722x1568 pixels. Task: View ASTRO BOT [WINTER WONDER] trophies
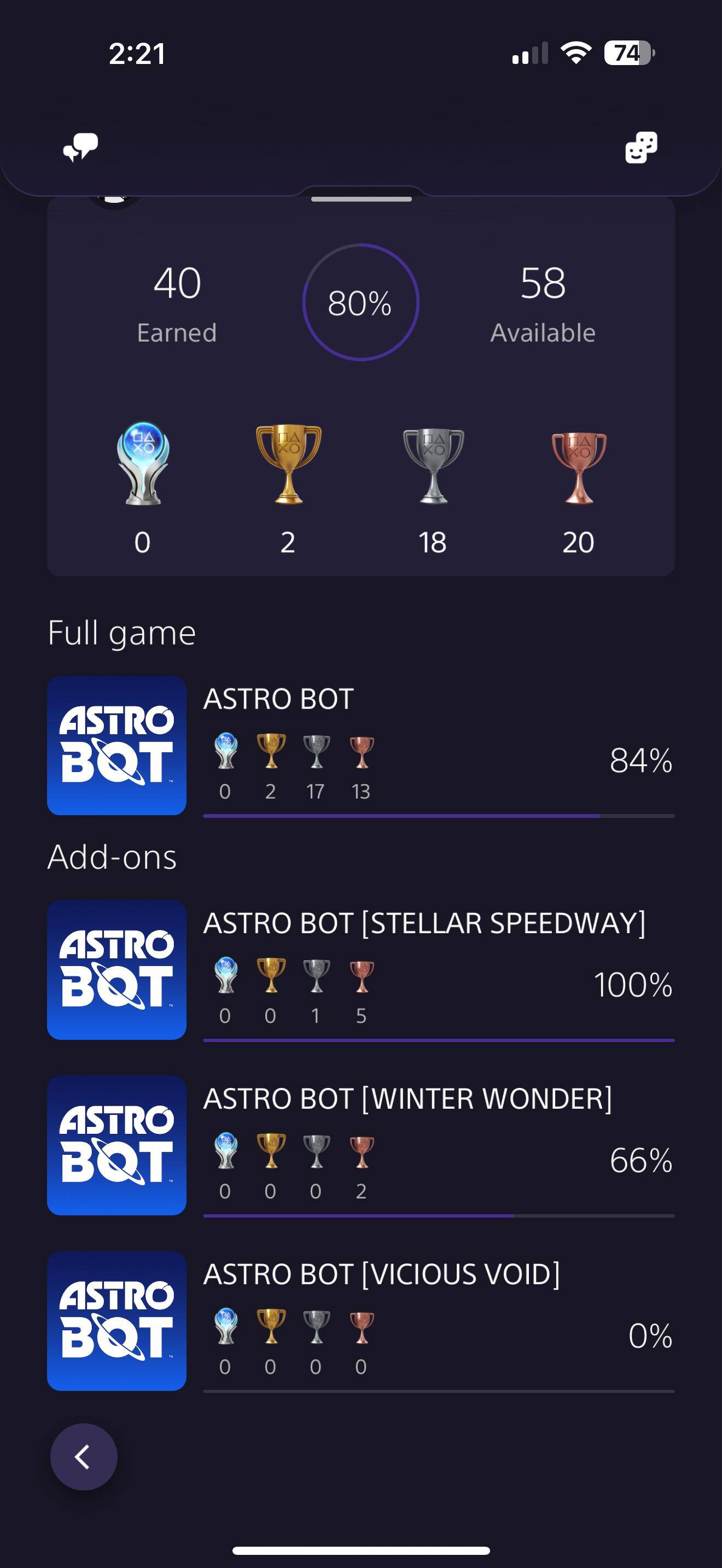[x=360, y=1145]
